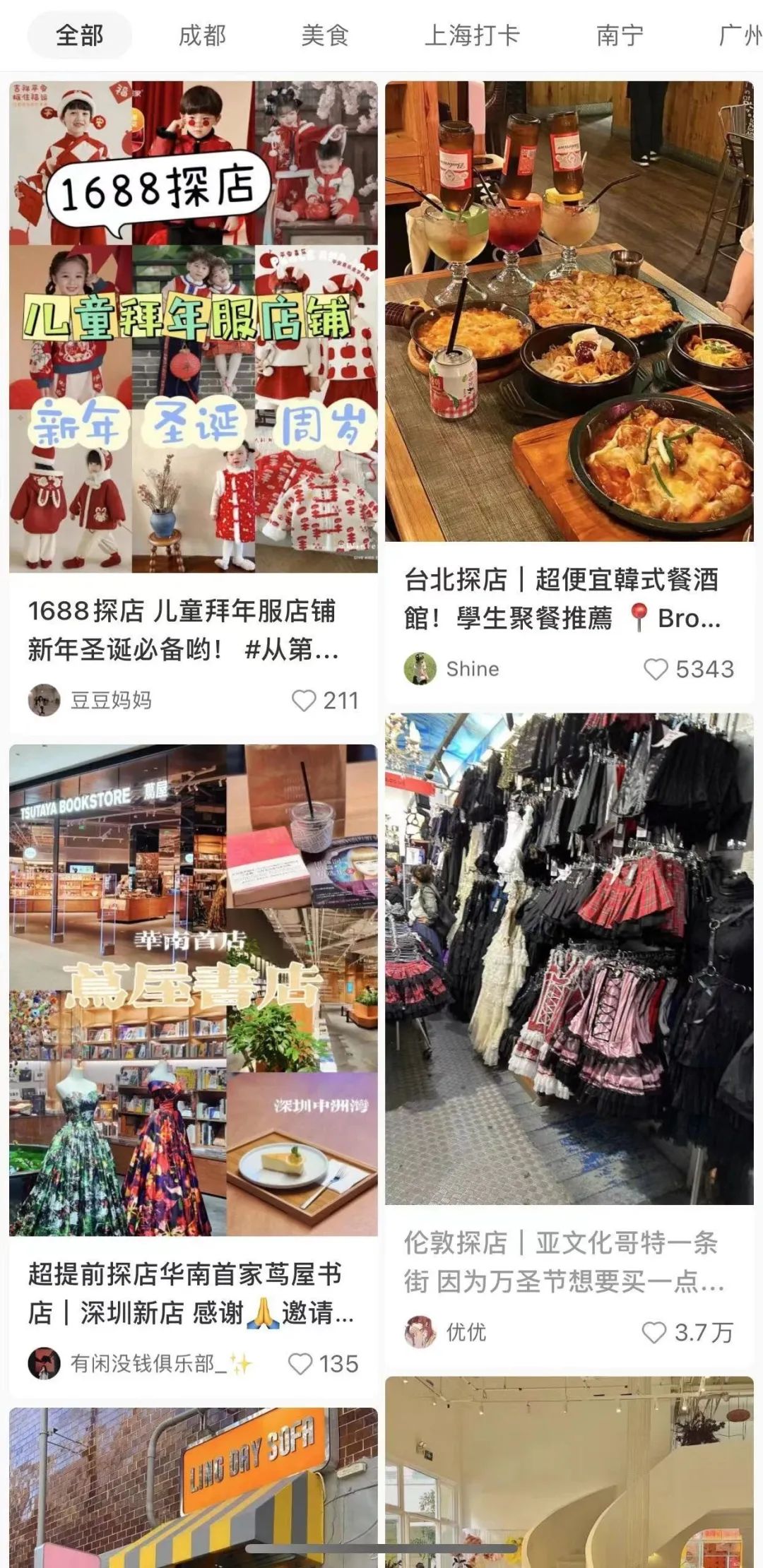Open the LING DAY SOFA storefront post

tap(193, 1483)
